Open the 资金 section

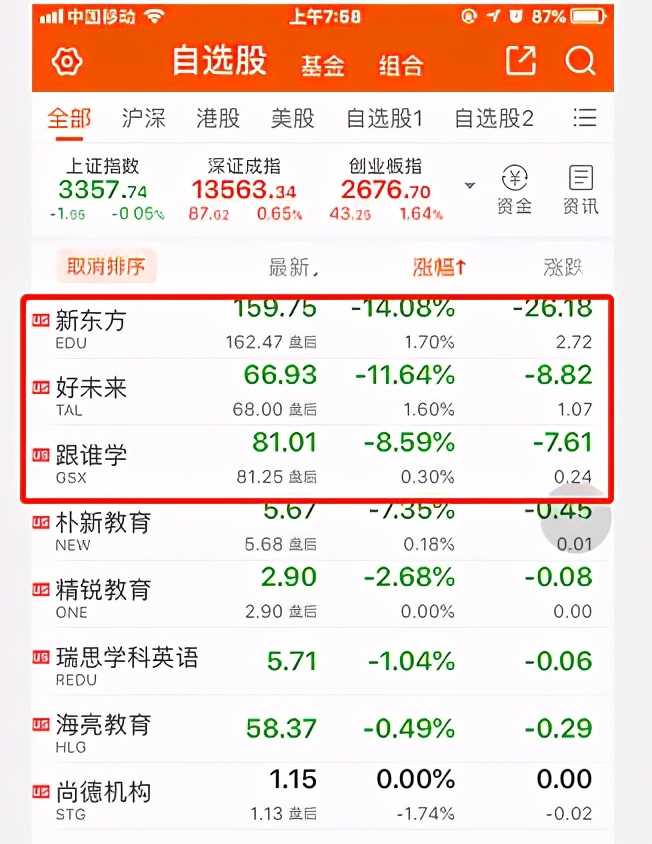pyautogui.click(x=515, y=189)
